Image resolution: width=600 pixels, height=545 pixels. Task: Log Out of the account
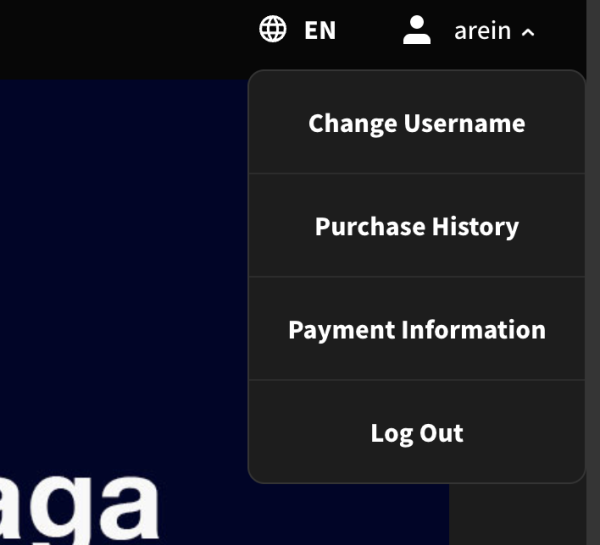tap(416, 433)
